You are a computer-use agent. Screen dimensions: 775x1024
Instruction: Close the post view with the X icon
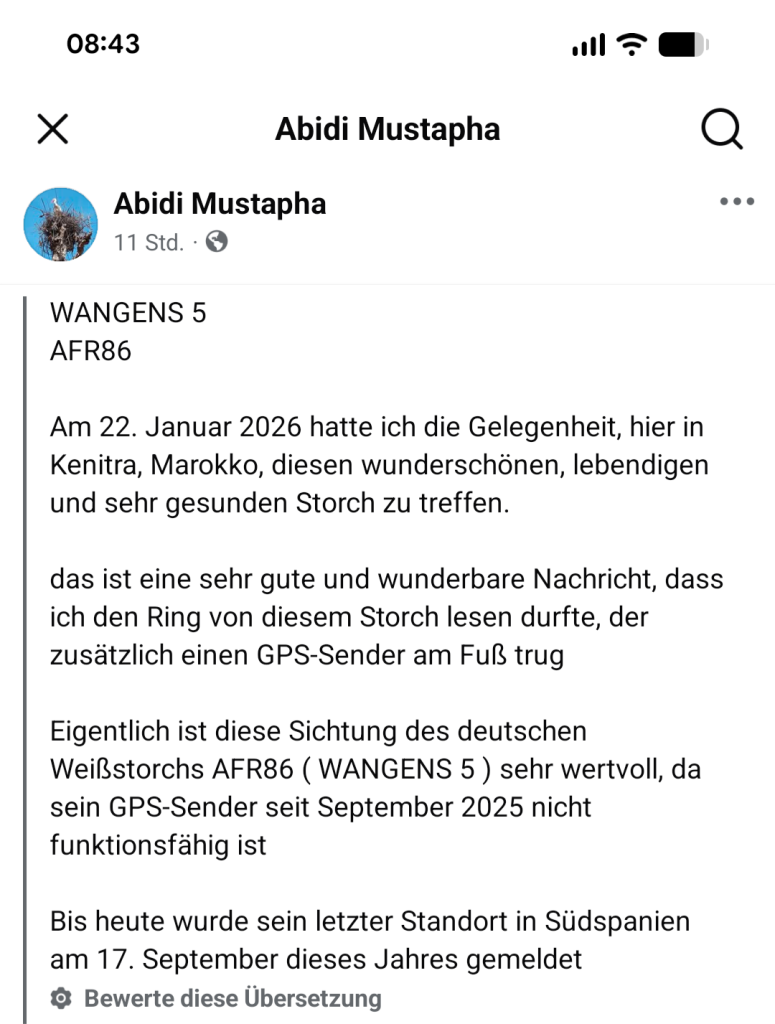[50, 128]
